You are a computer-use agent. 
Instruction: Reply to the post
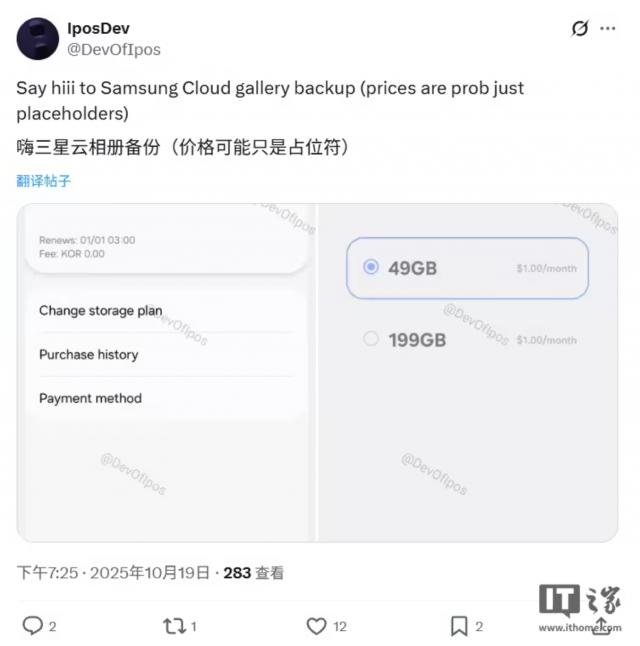pos(33,626)
